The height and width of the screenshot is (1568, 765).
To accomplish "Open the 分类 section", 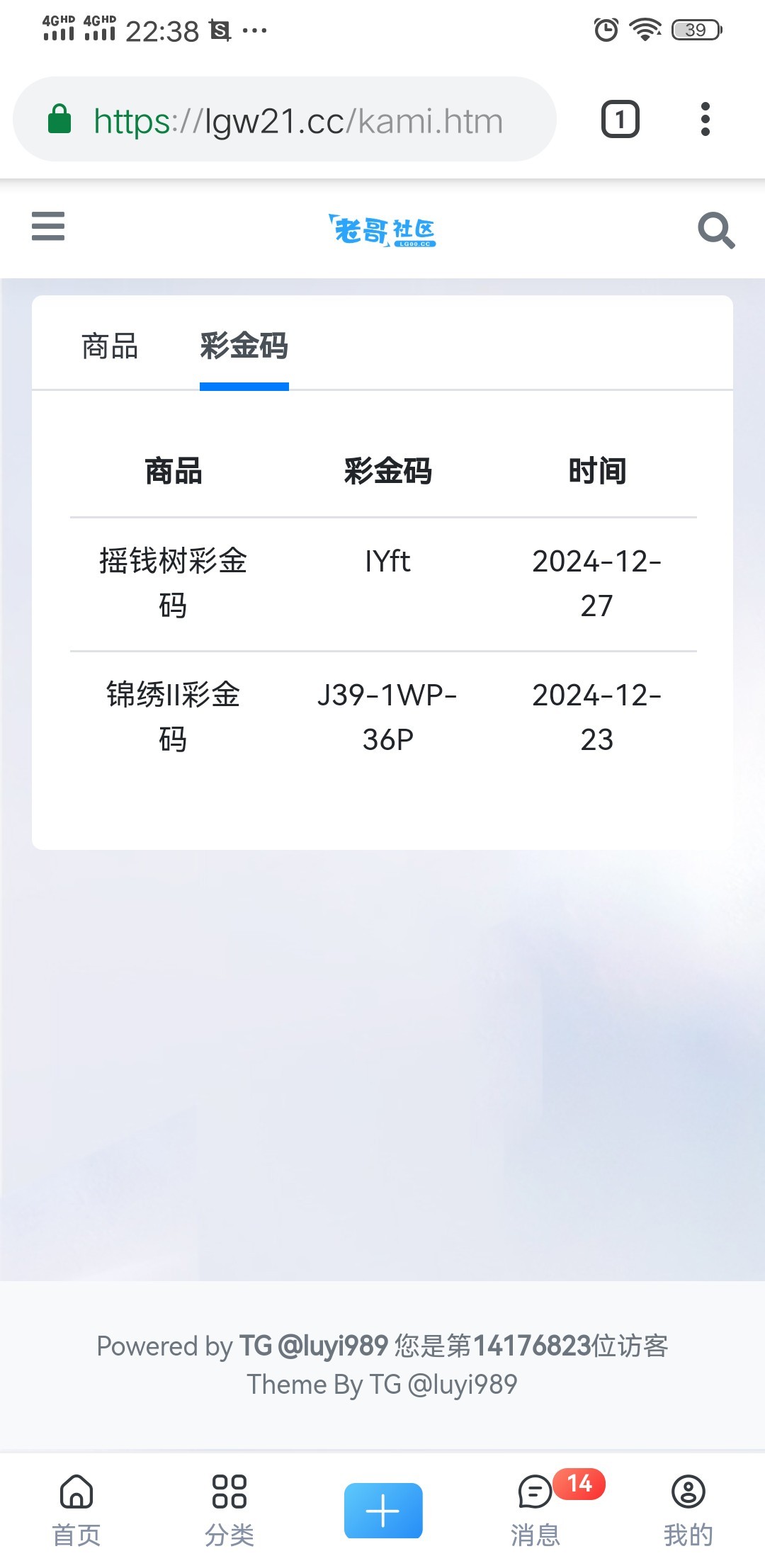I will (229, 1510).
